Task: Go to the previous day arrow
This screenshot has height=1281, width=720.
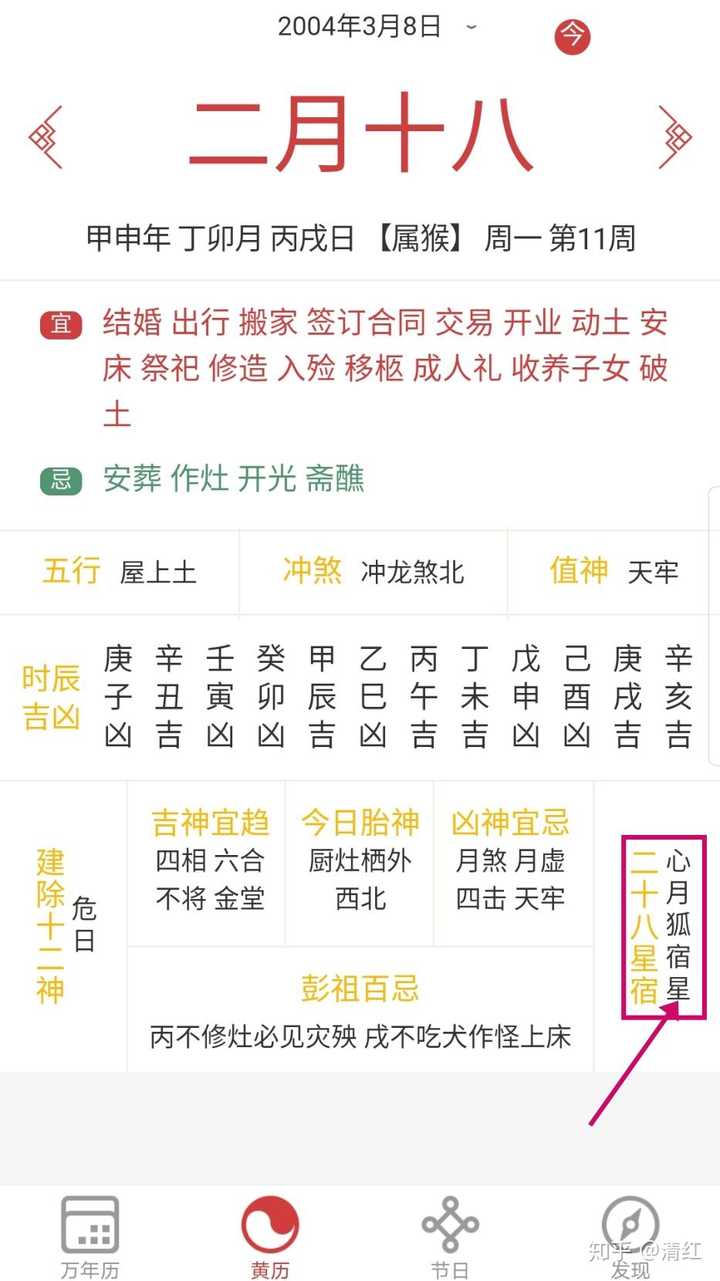Action: [x=46, y=137]
